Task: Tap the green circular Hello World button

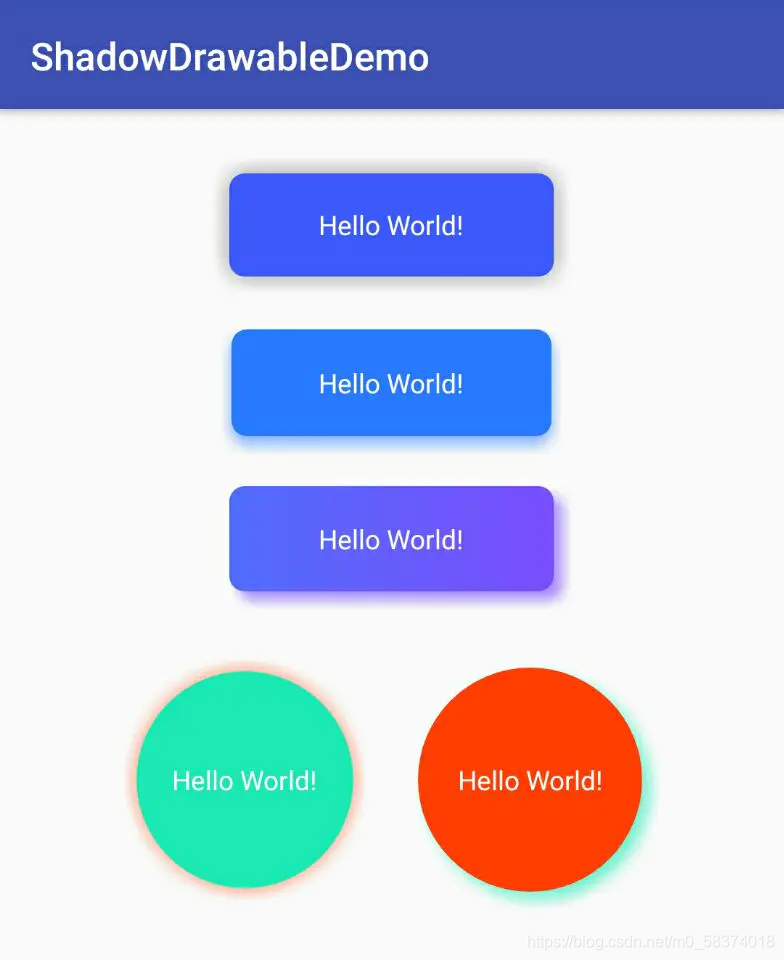Action: click(245, 779)
